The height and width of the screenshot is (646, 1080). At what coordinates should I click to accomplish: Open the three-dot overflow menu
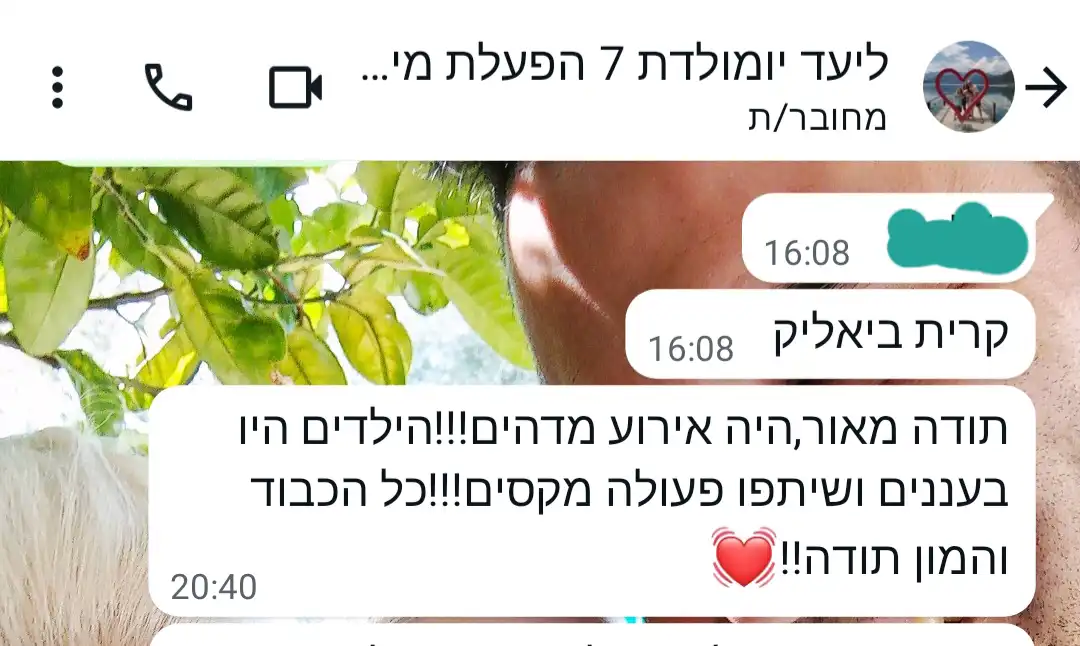[x=58, y=88]
